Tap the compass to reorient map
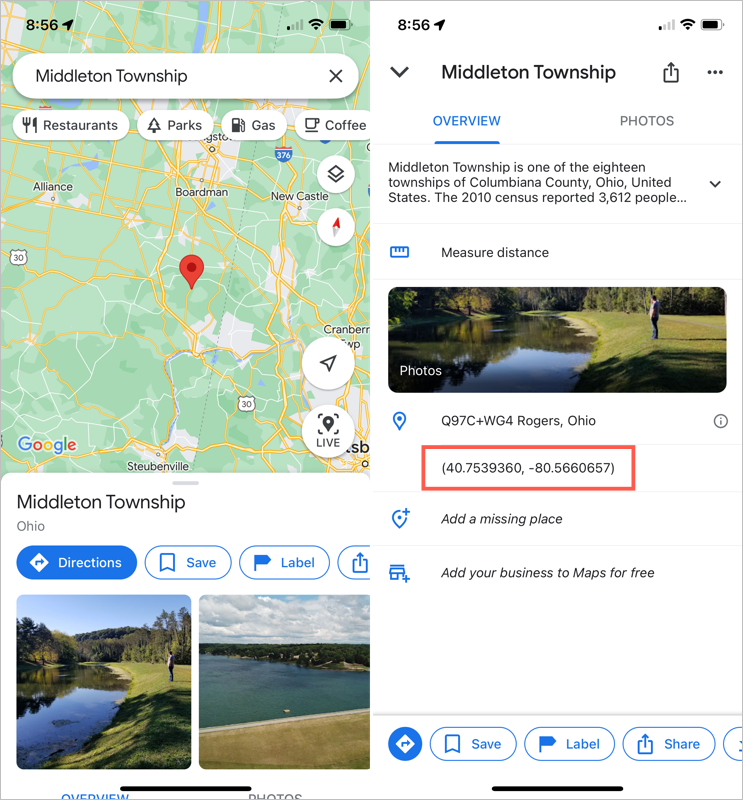 click(x=336, y=227)
